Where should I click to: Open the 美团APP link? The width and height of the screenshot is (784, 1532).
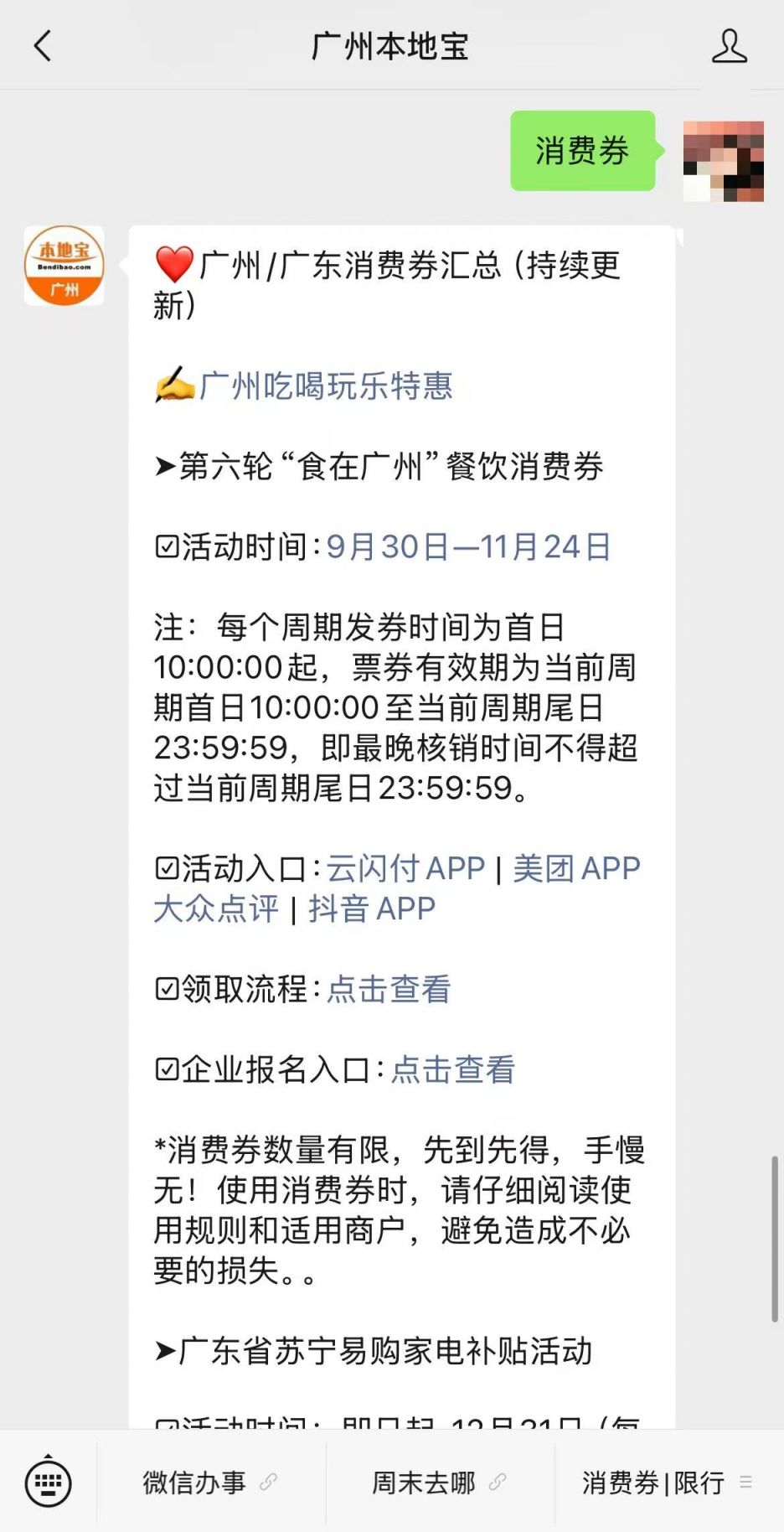pos(576,868)
